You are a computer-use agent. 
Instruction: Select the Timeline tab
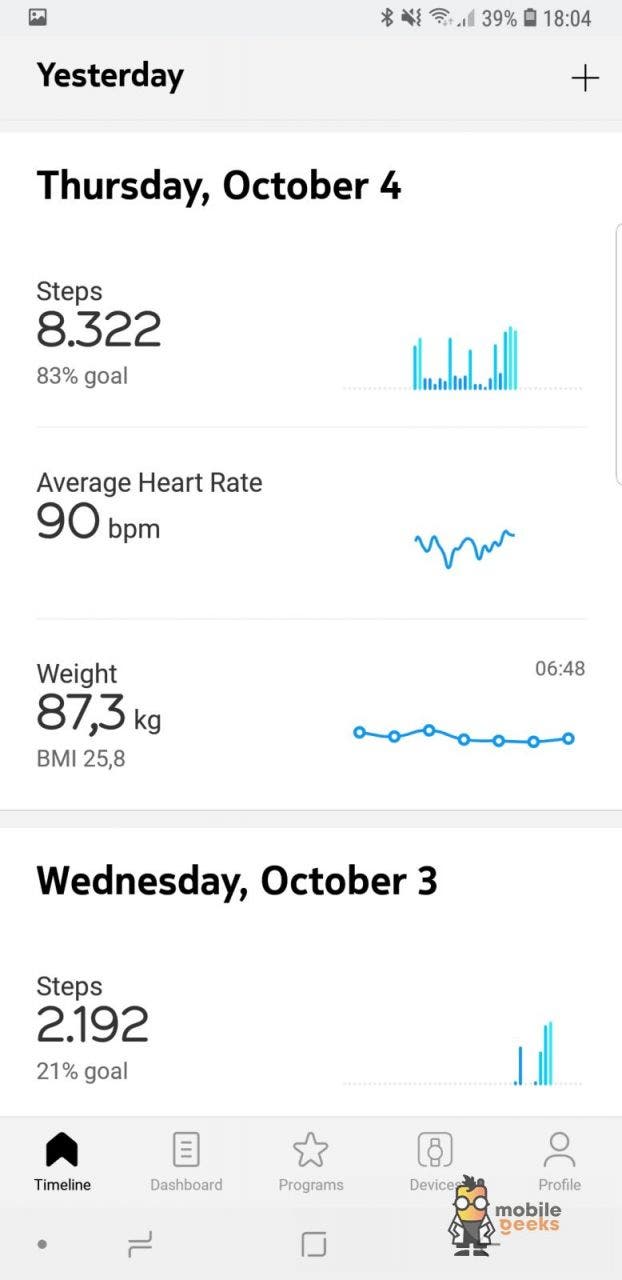62,1161
